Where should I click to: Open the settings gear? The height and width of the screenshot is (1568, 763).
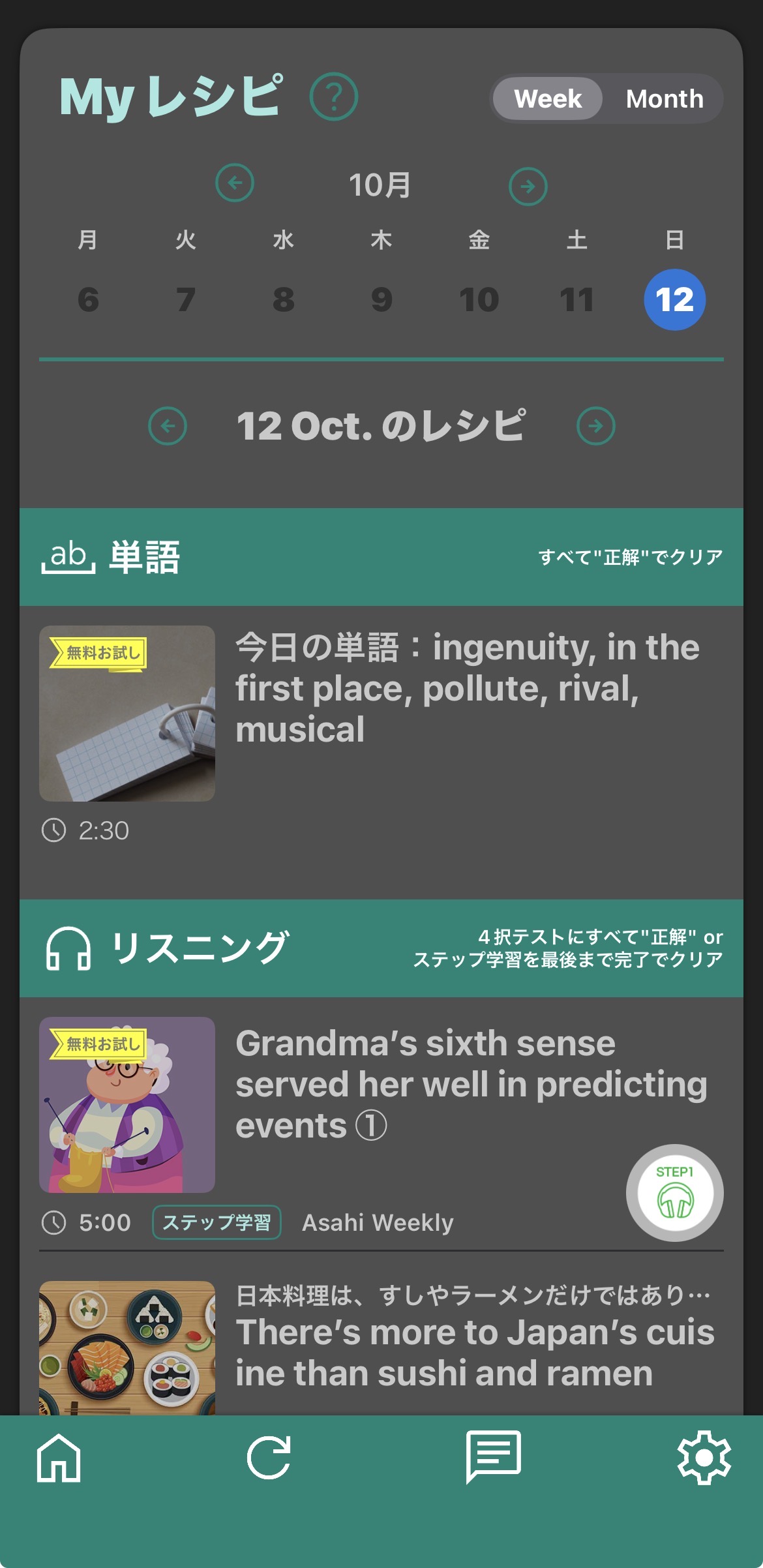pyautogui.click(x=704, y=1458)
